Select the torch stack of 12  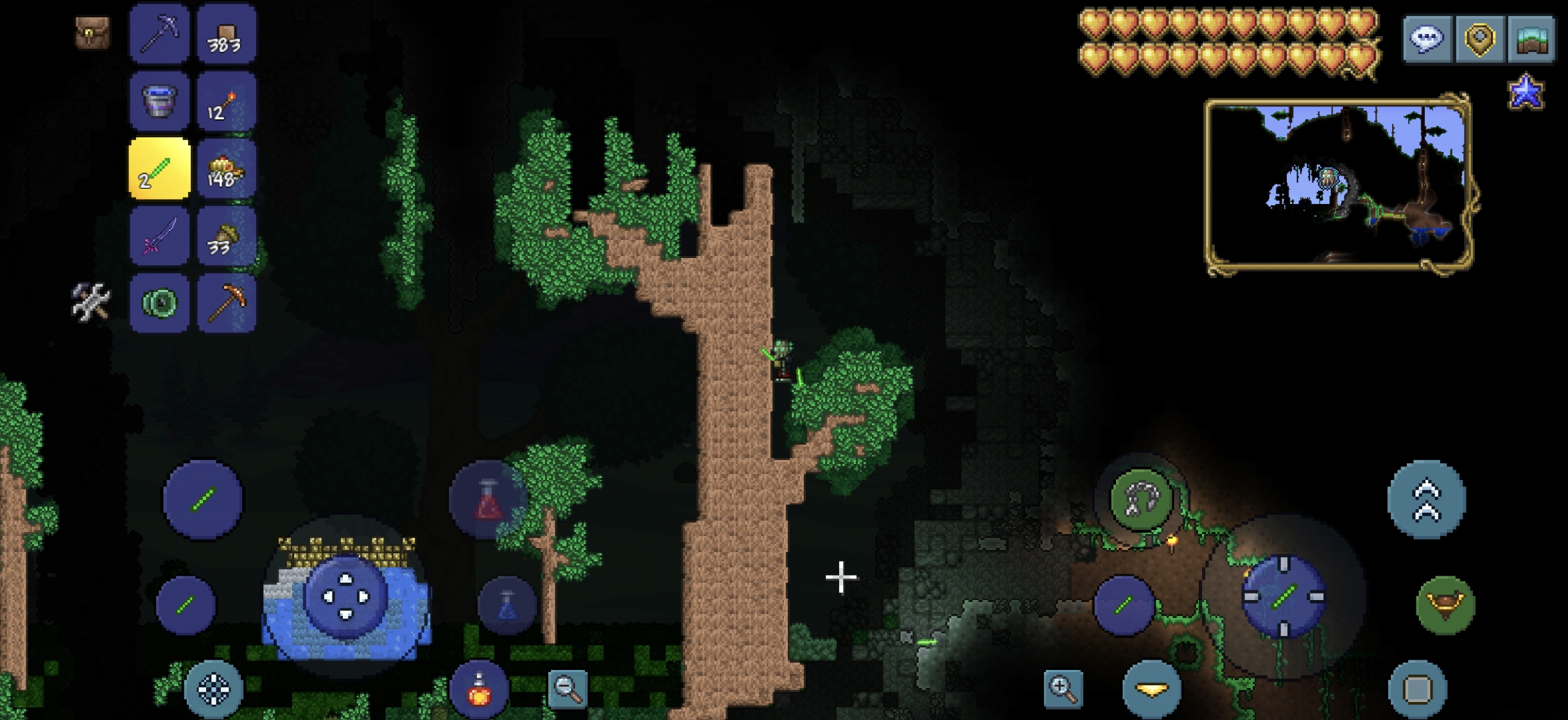226,101
